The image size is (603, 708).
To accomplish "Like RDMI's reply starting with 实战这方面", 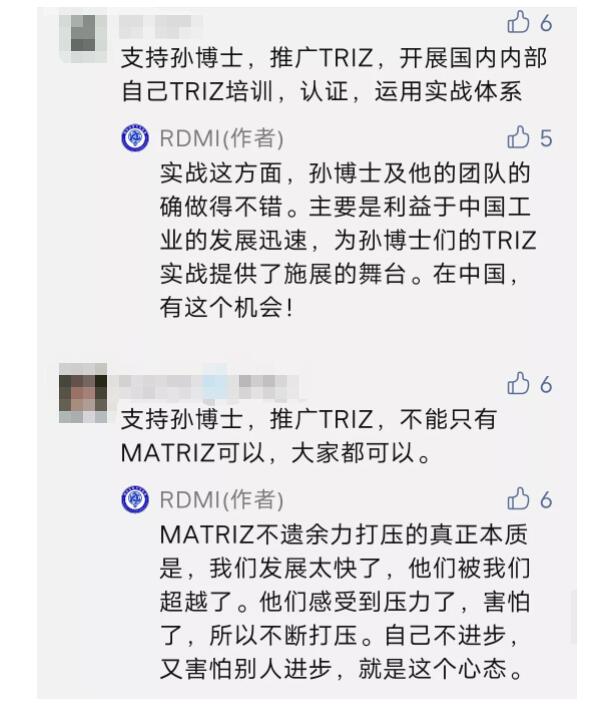I will pos(518,138).
